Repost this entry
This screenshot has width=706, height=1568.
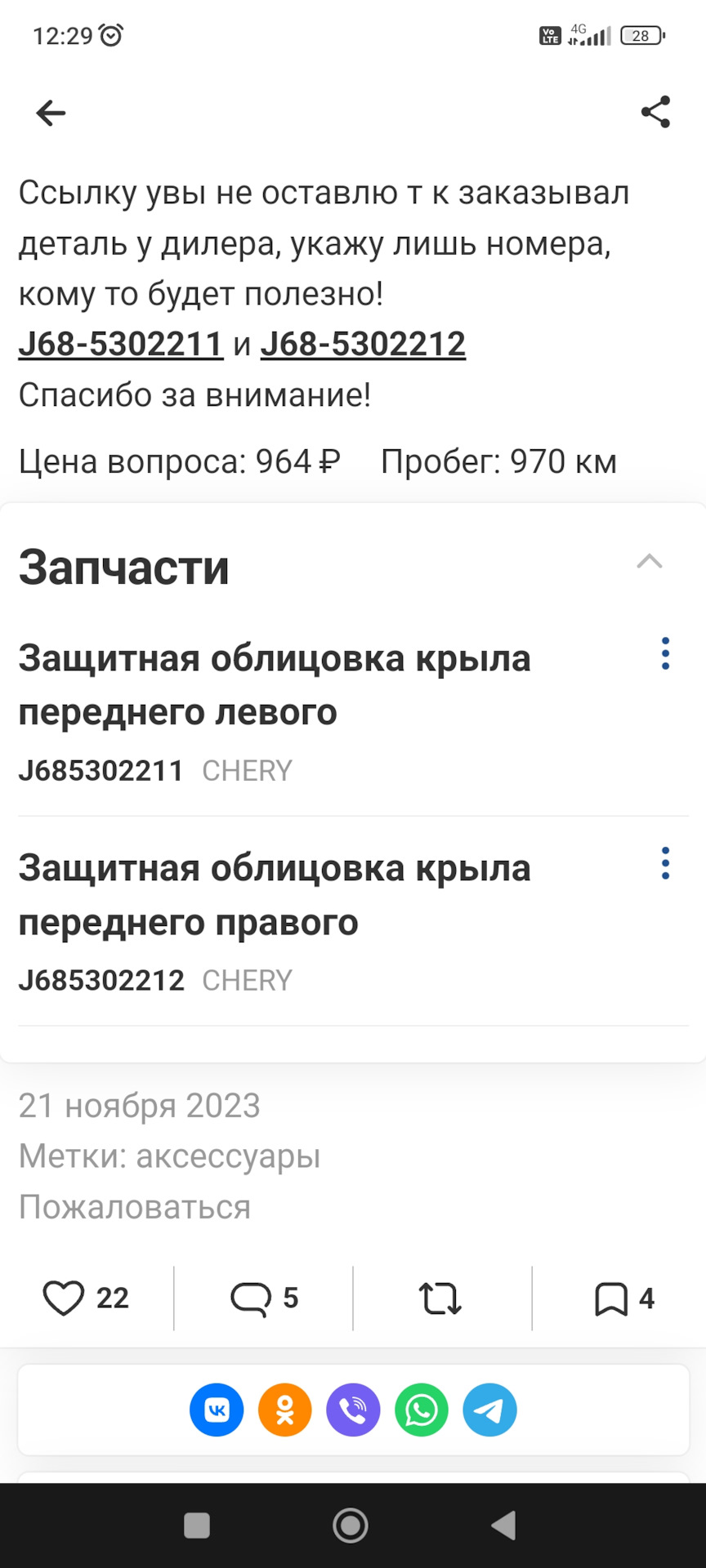pos(440,1298)
